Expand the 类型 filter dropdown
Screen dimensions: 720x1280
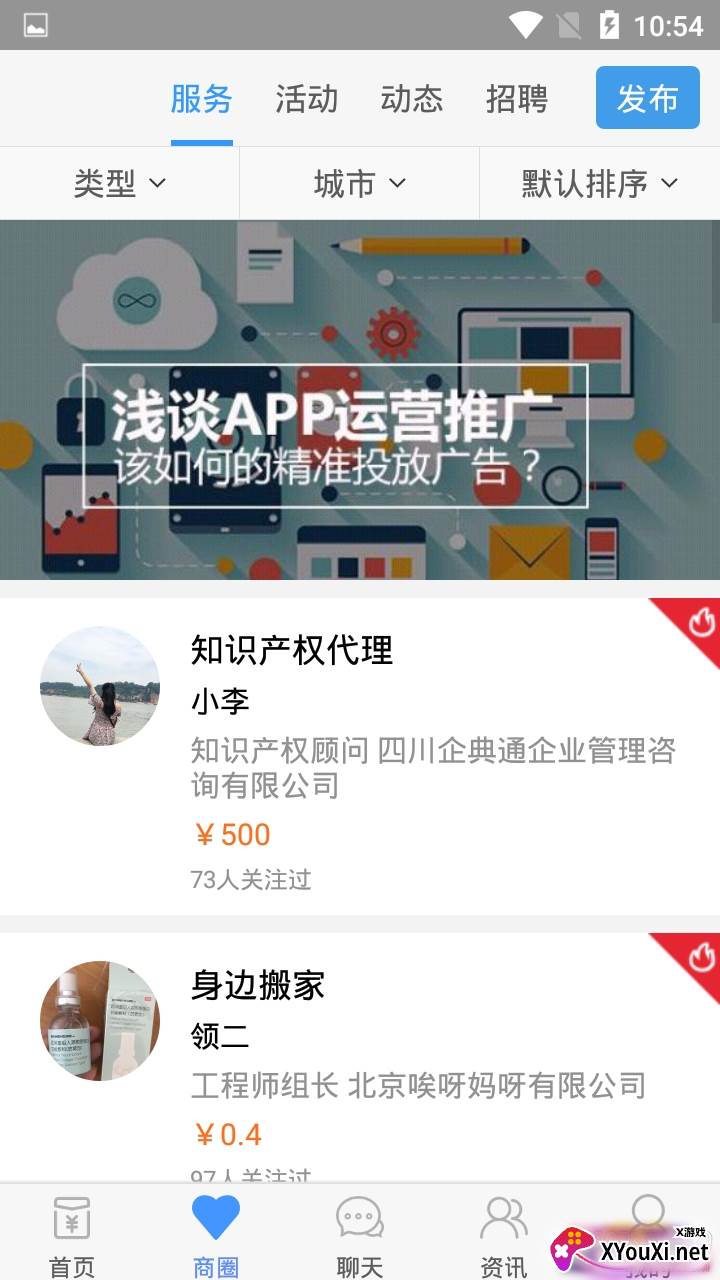[119, 183]
